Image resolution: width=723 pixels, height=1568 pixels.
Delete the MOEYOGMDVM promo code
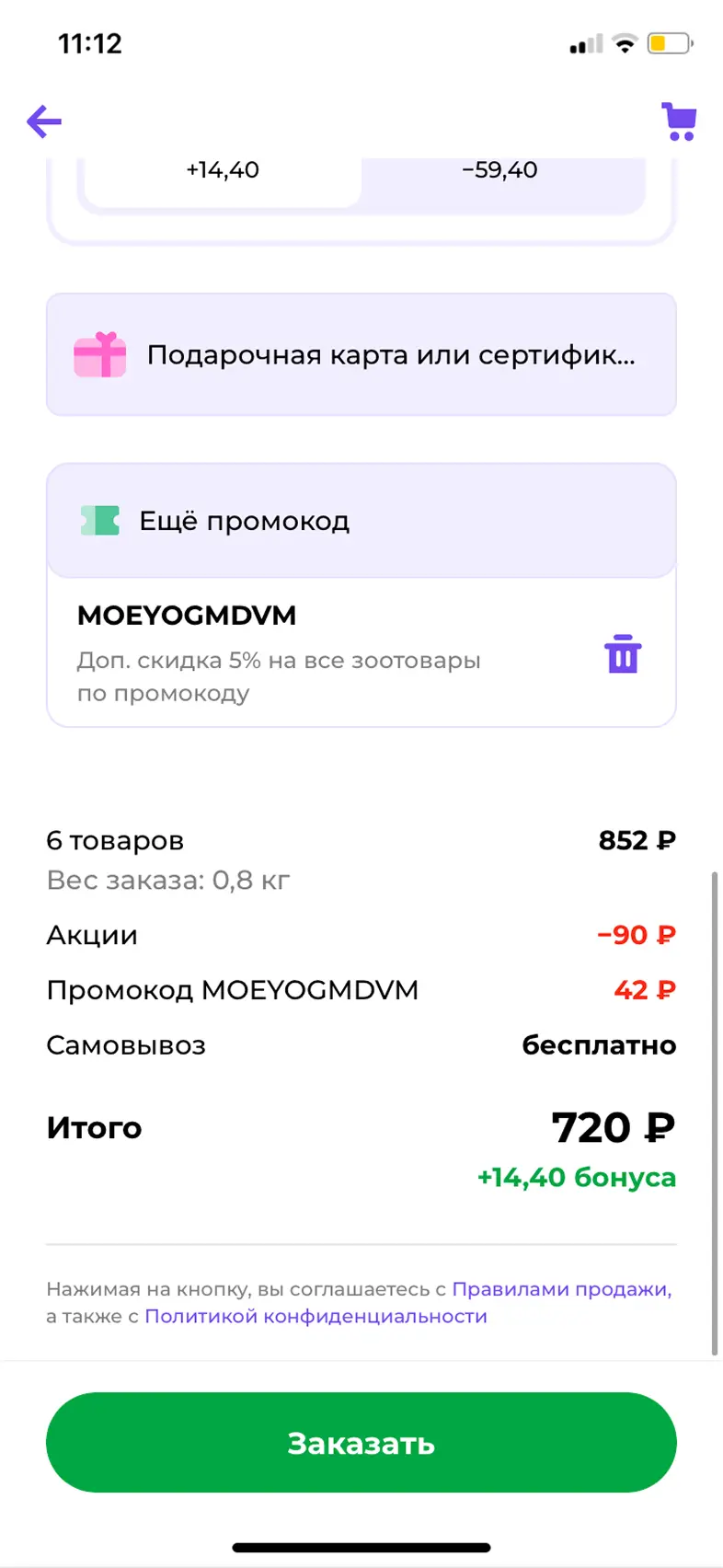[x=623, y=654]
